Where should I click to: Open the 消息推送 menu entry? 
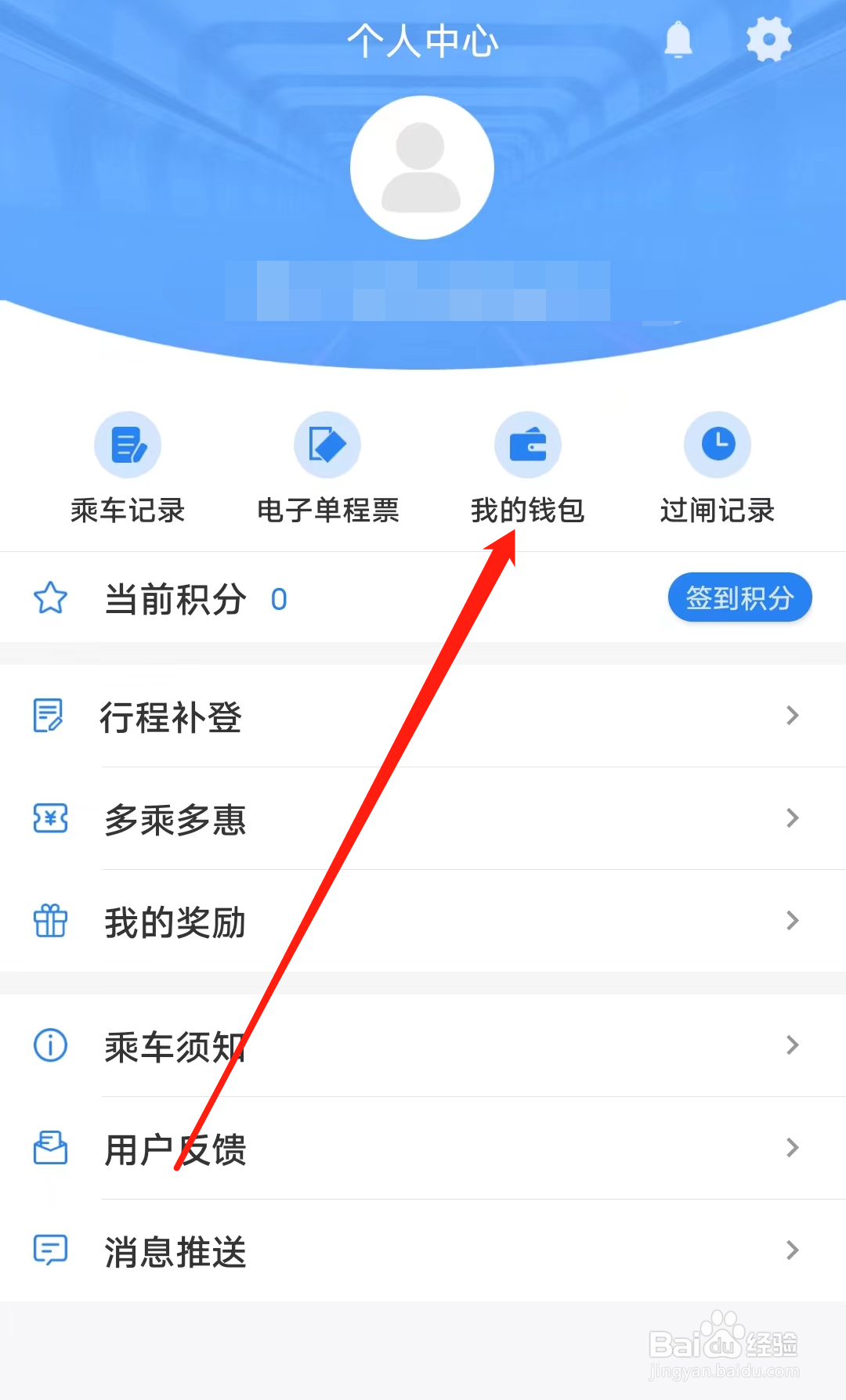(175, 1251)
